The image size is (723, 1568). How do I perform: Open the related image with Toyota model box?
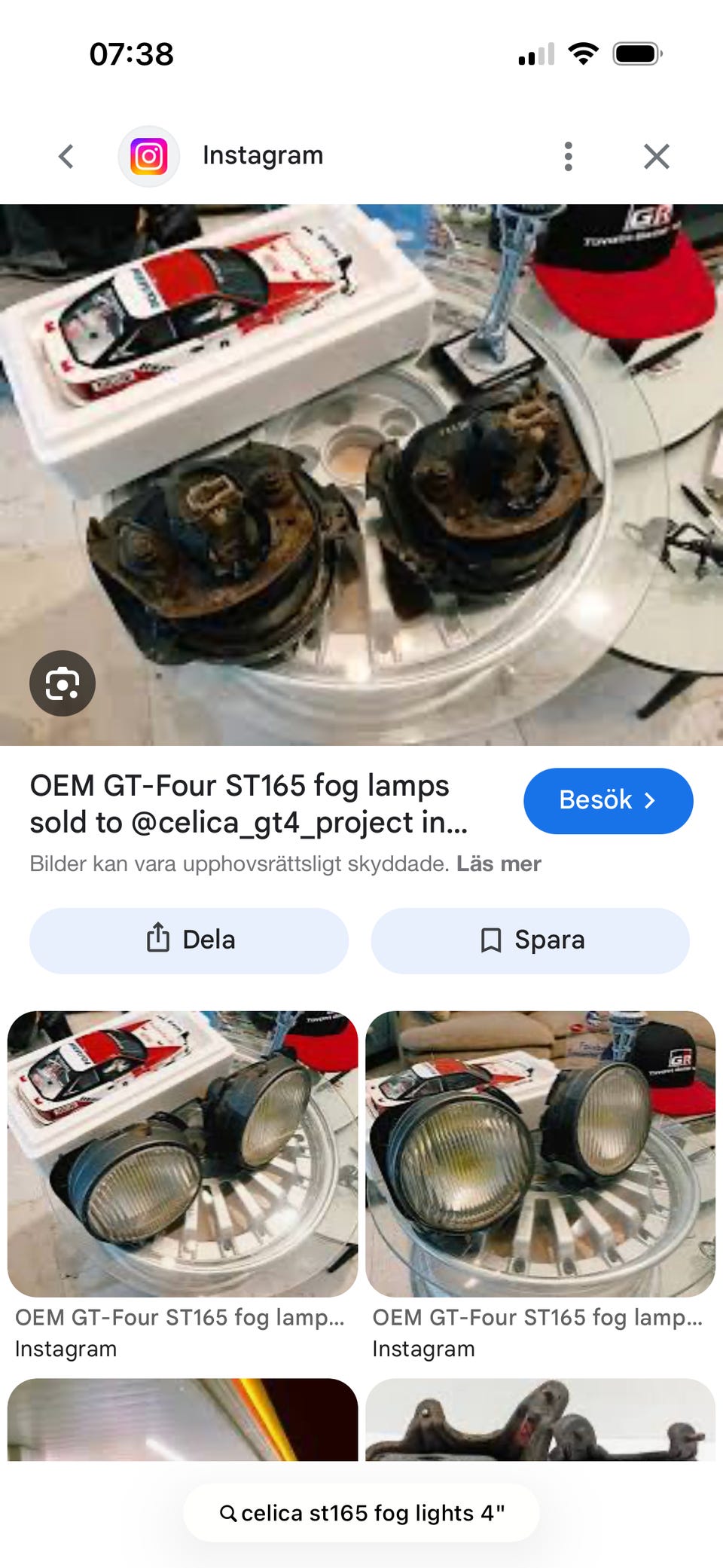pos(182,1153)
